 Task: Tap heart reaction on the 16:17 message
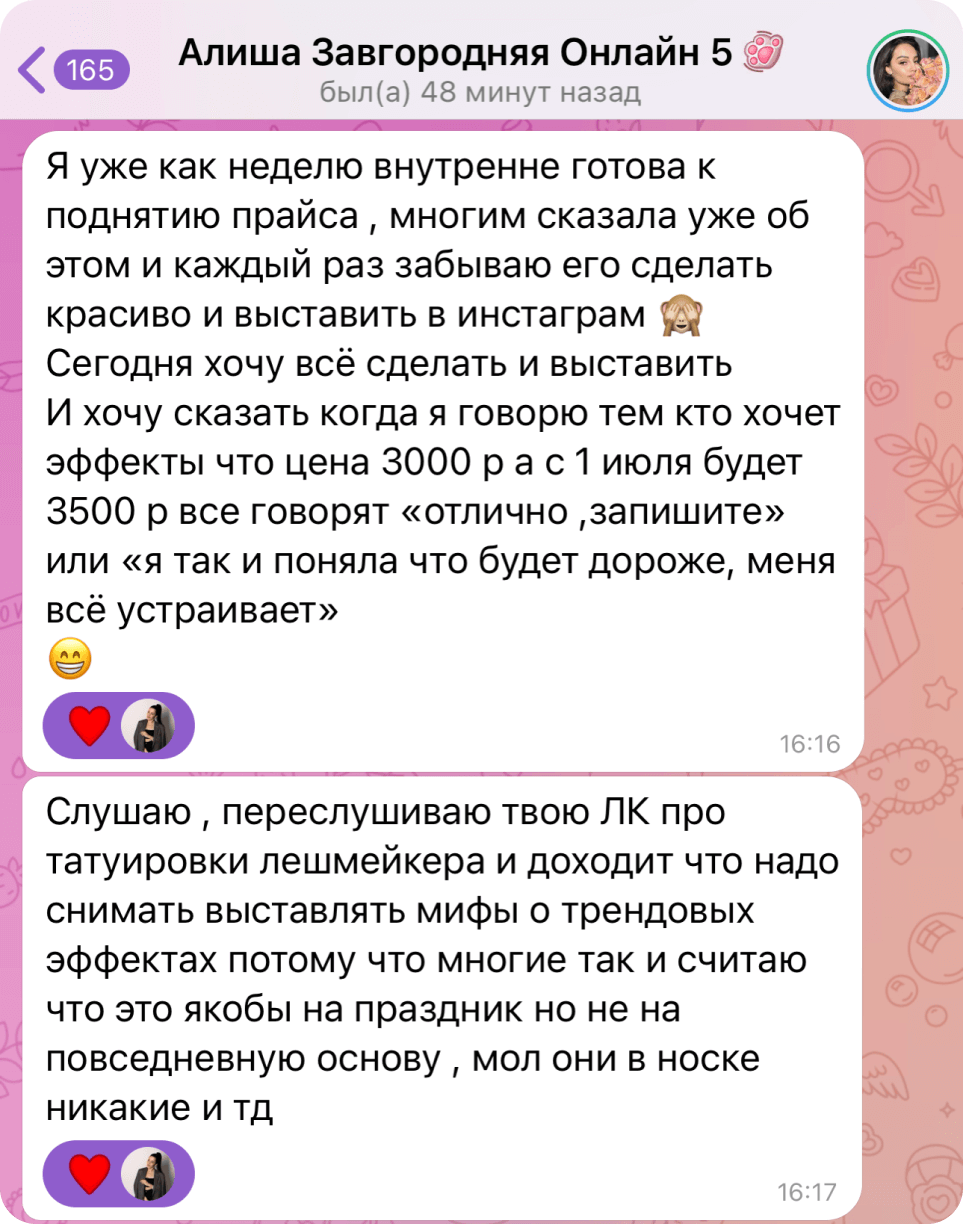coord(90,1173)
